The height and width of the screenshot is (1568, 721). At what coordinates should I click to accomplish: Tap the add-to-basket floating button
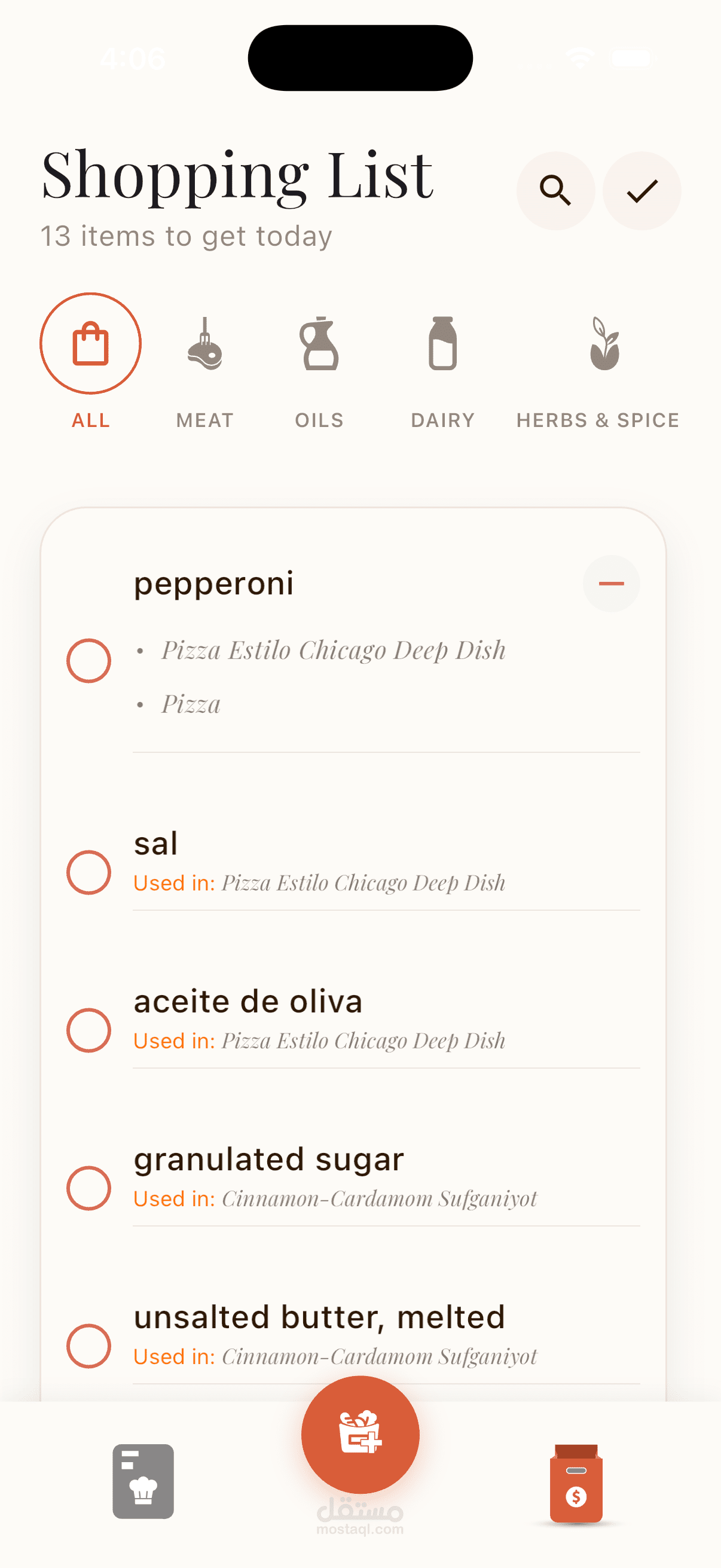360,1435
